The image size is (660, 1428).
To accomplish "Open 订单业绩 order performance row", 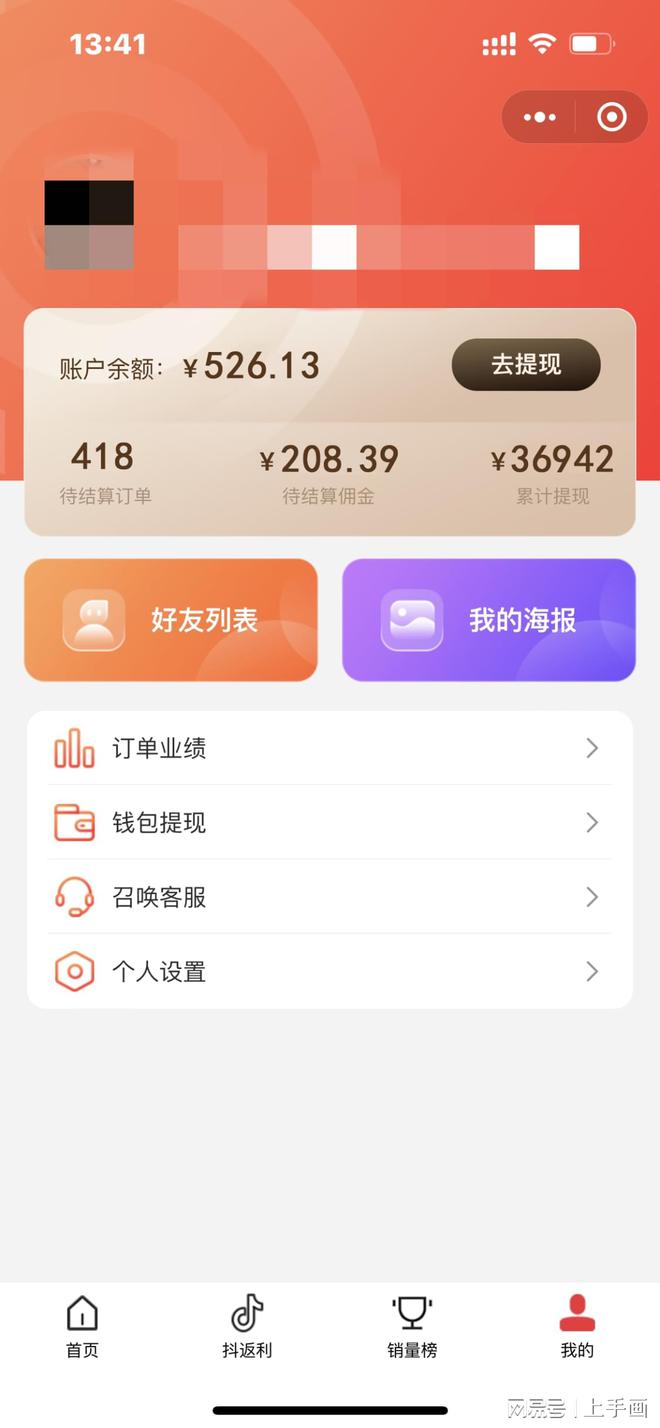I will tap(329, 748).
